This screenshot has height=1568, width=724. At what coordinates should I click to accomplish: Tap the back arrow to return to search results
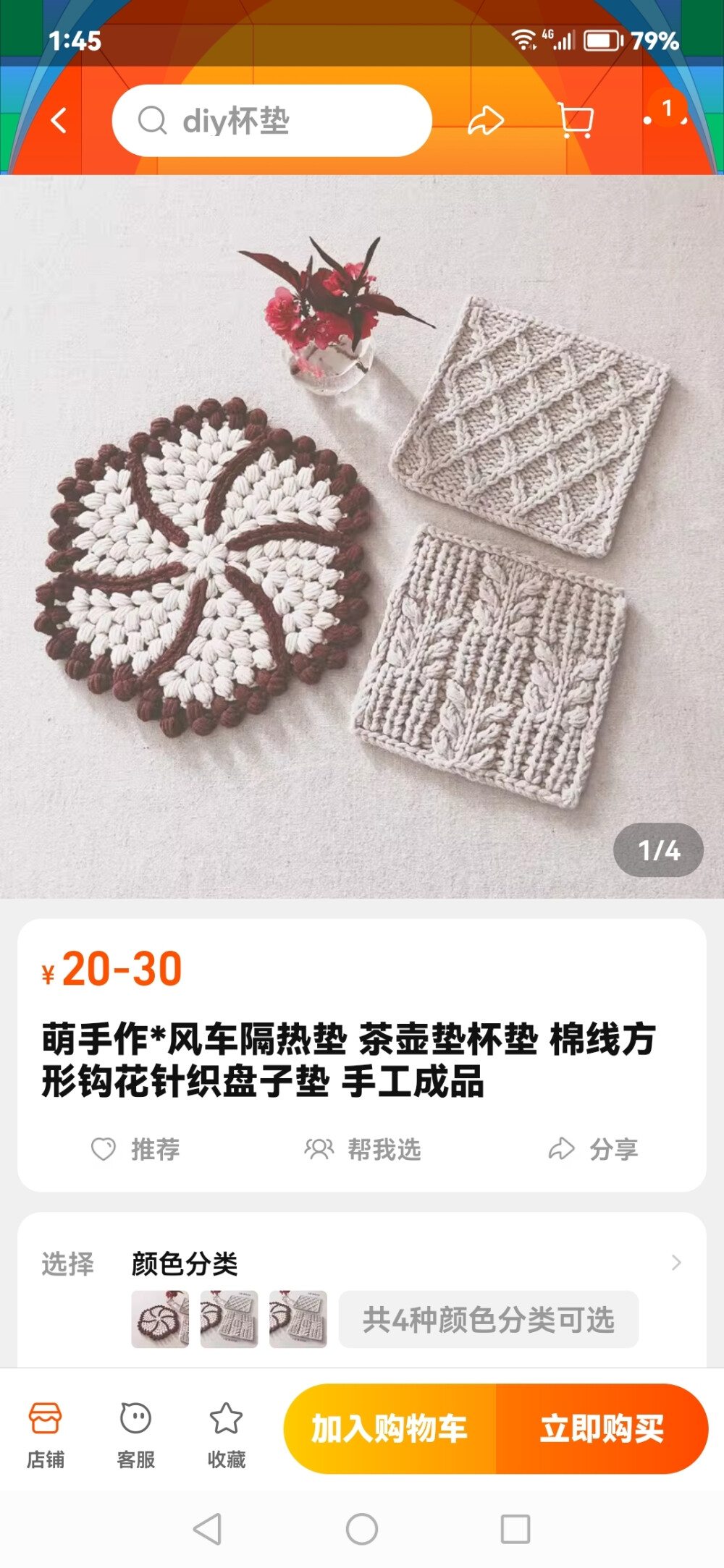pyautogui.click(x=58, y=120)
